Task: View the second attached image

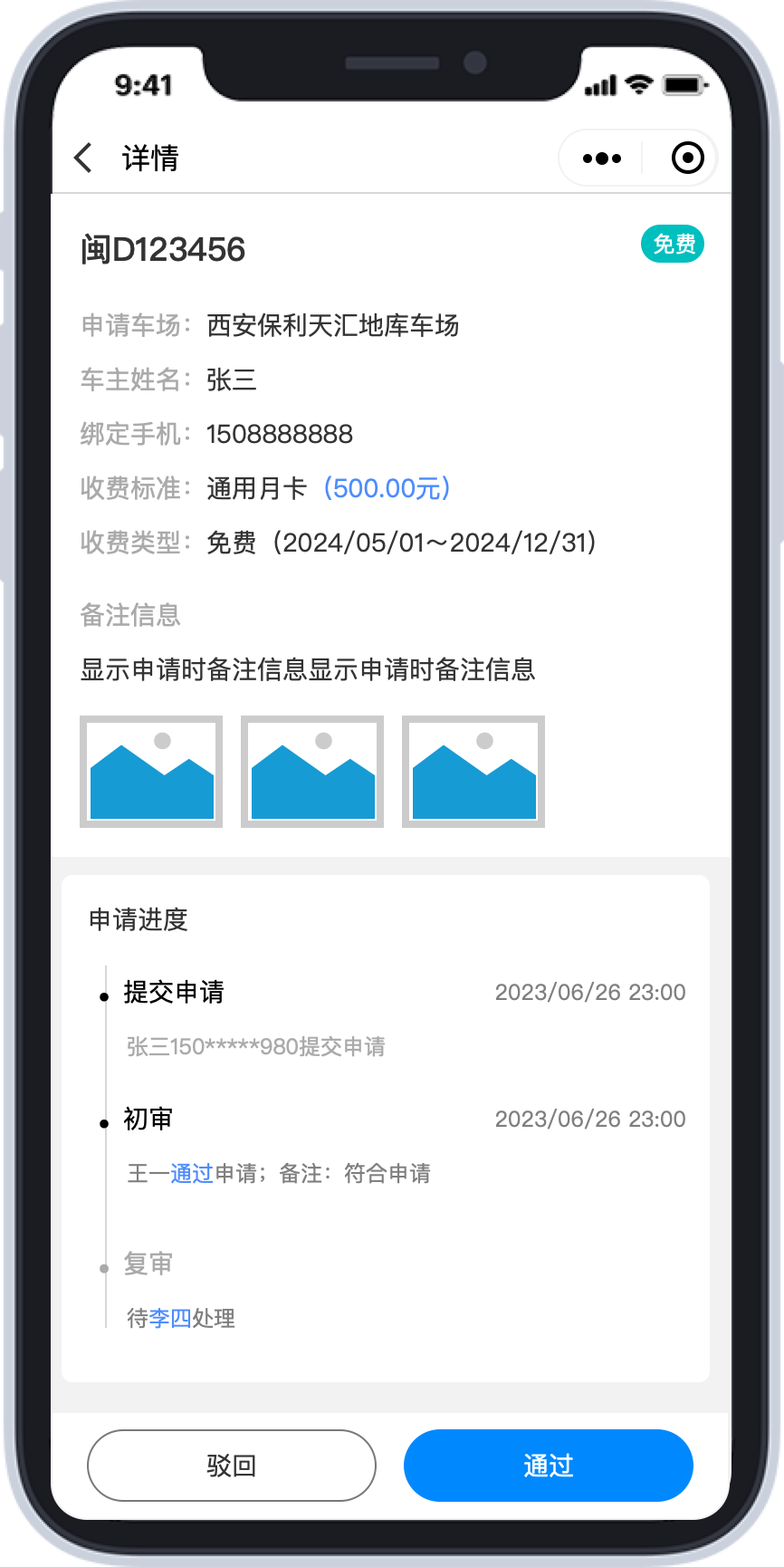Action: pos(312,772)
